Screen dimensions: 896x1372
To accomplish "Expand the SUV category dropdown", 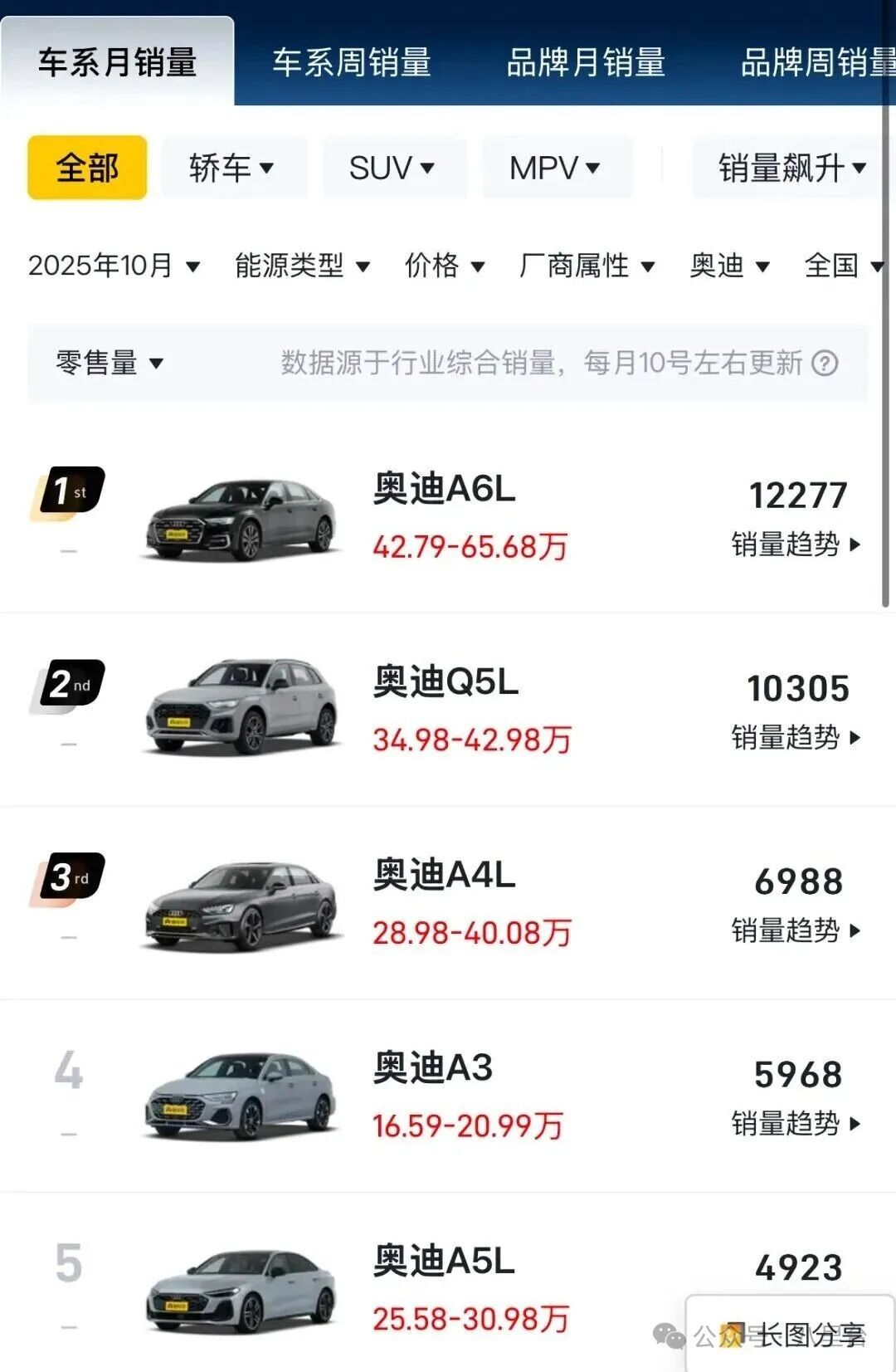I will (x=392, y=168).
